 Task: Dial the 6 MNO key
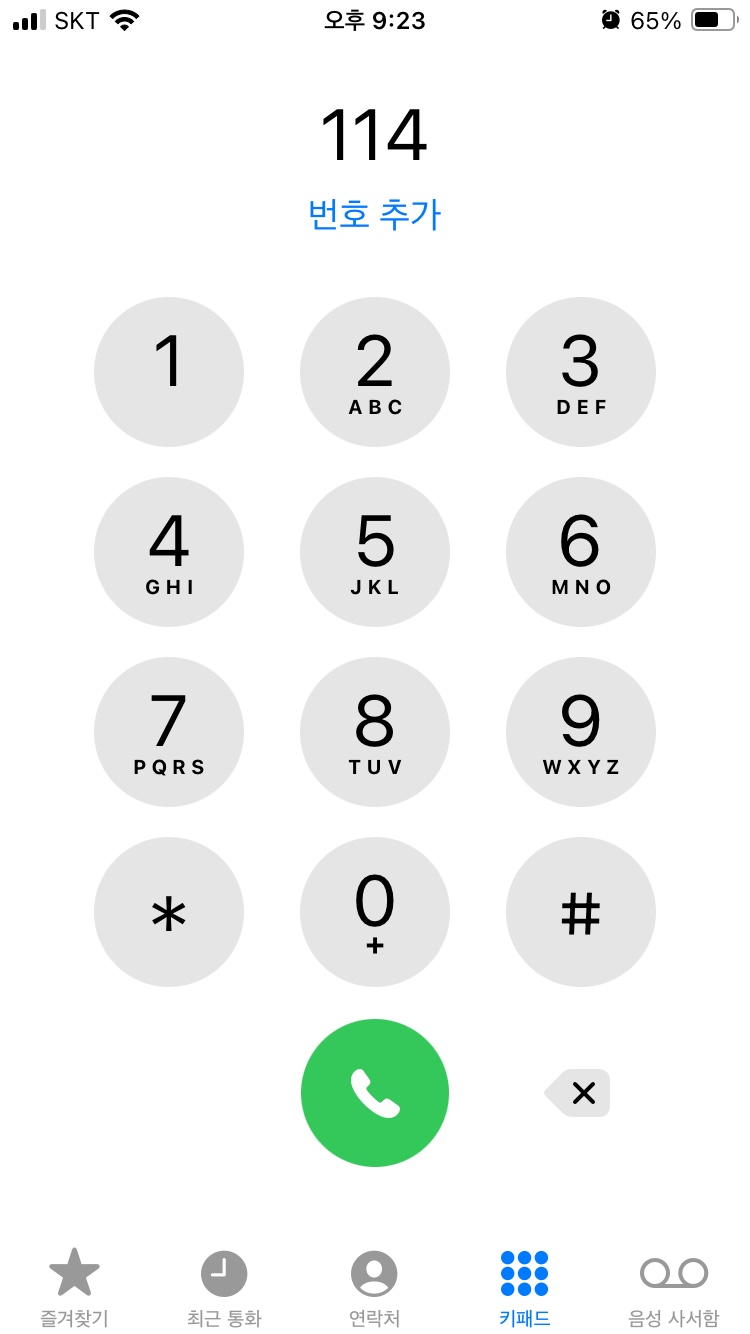click(x=580, y=552)
